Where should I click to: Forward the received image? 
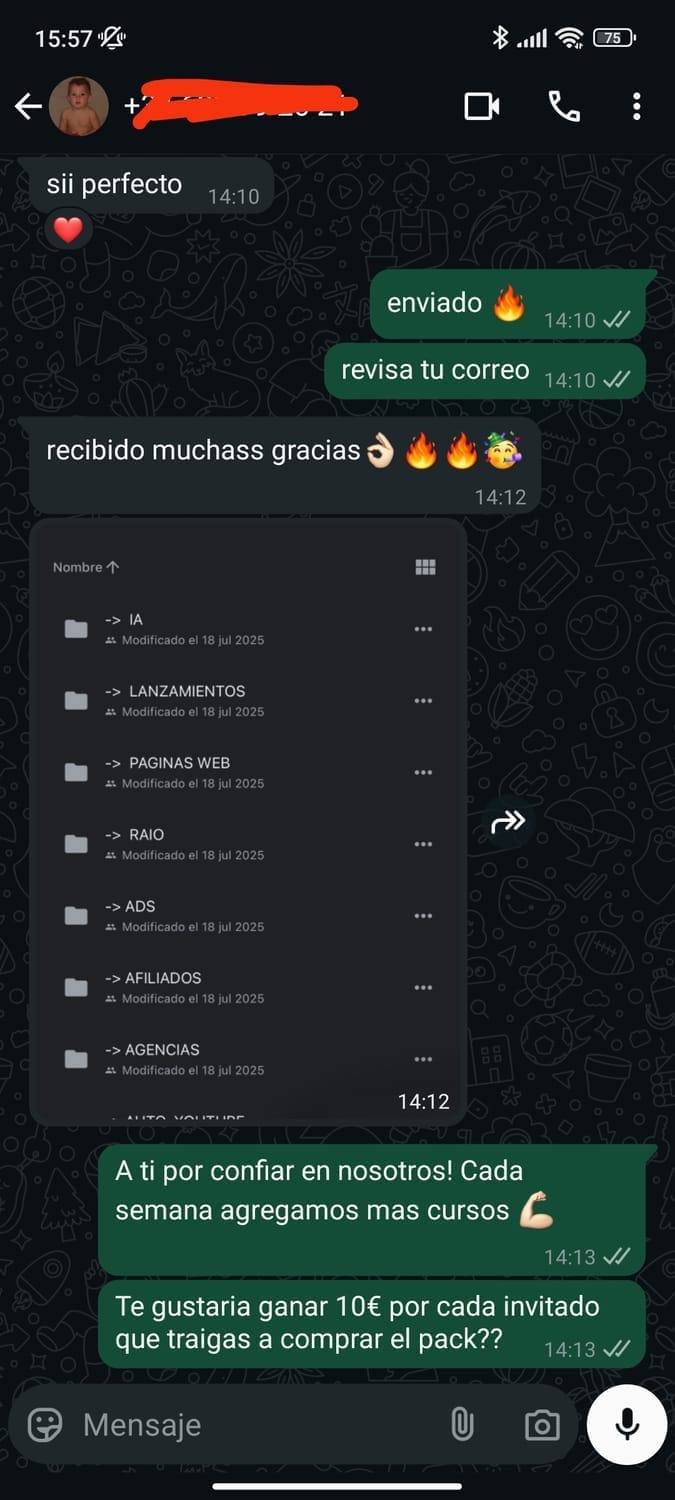(x=508, y=822)
